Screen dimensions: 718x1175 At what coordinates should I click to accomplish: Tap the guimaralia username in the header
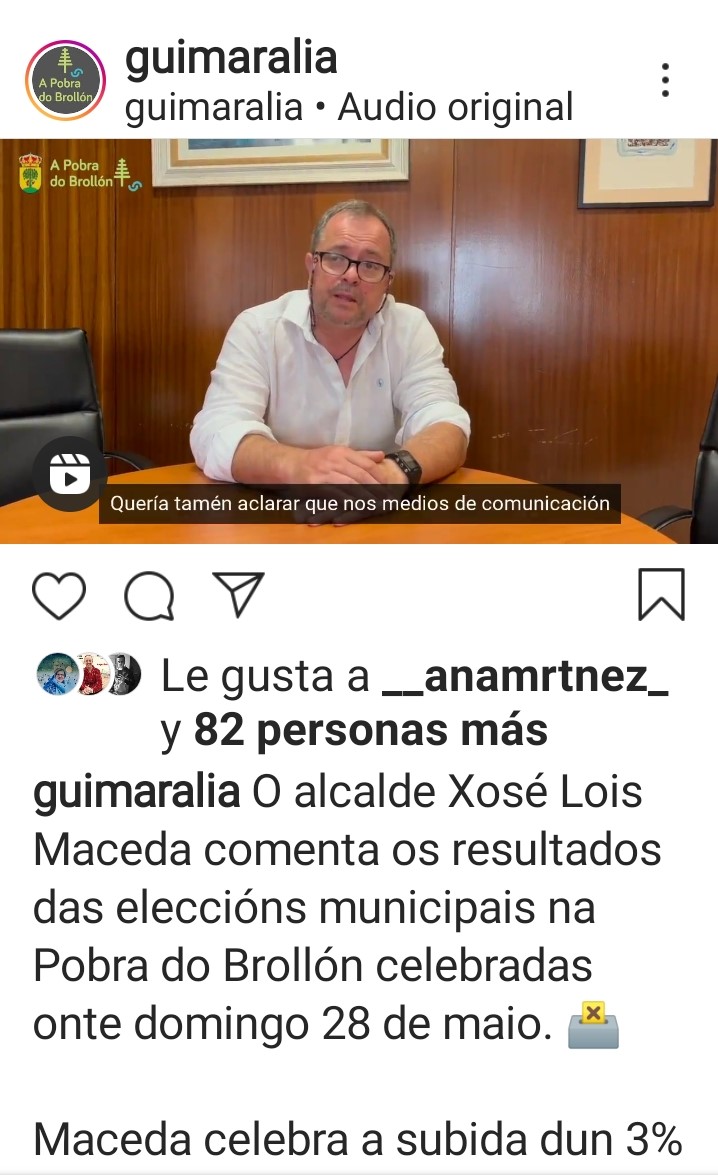[231, 58]
